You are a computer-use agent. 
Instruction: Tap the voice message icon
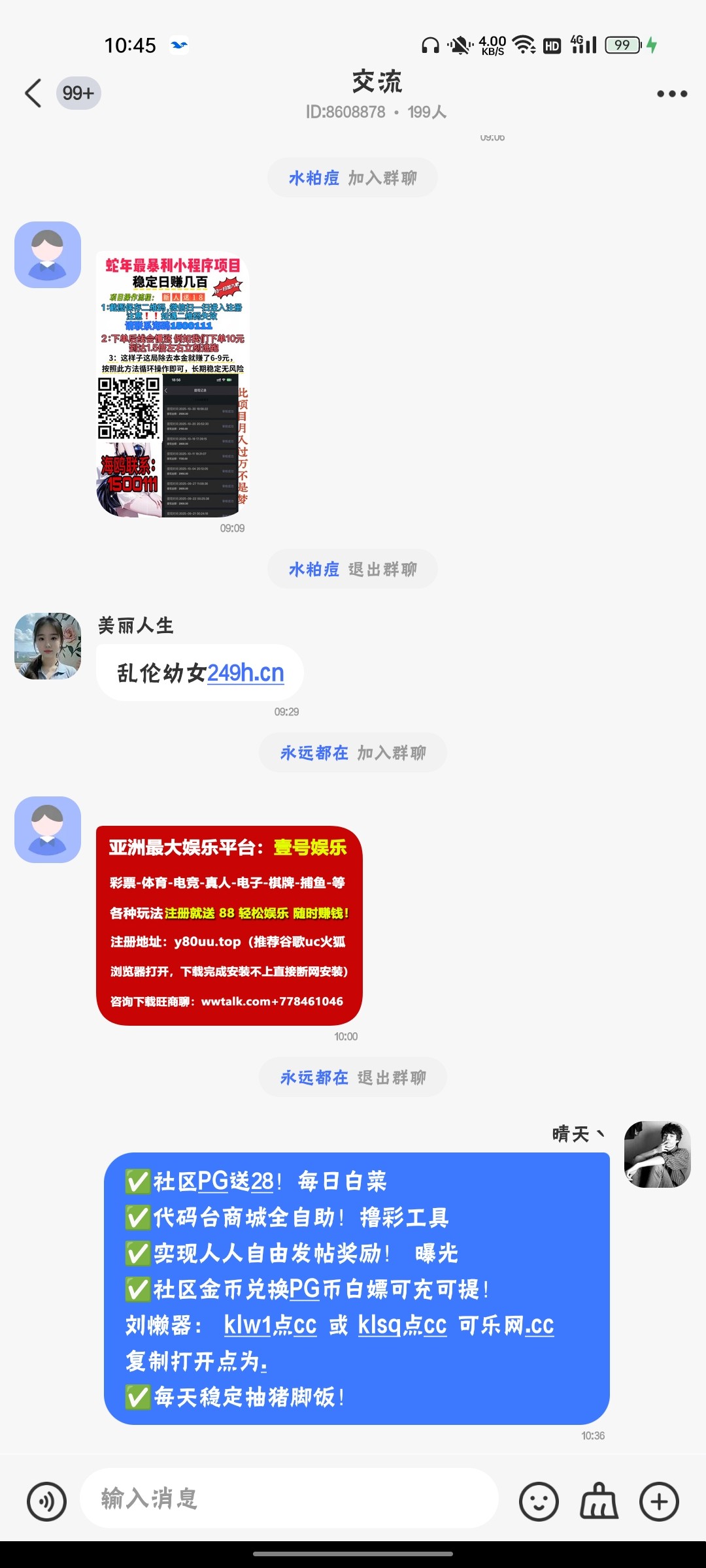coord(46,1500)
